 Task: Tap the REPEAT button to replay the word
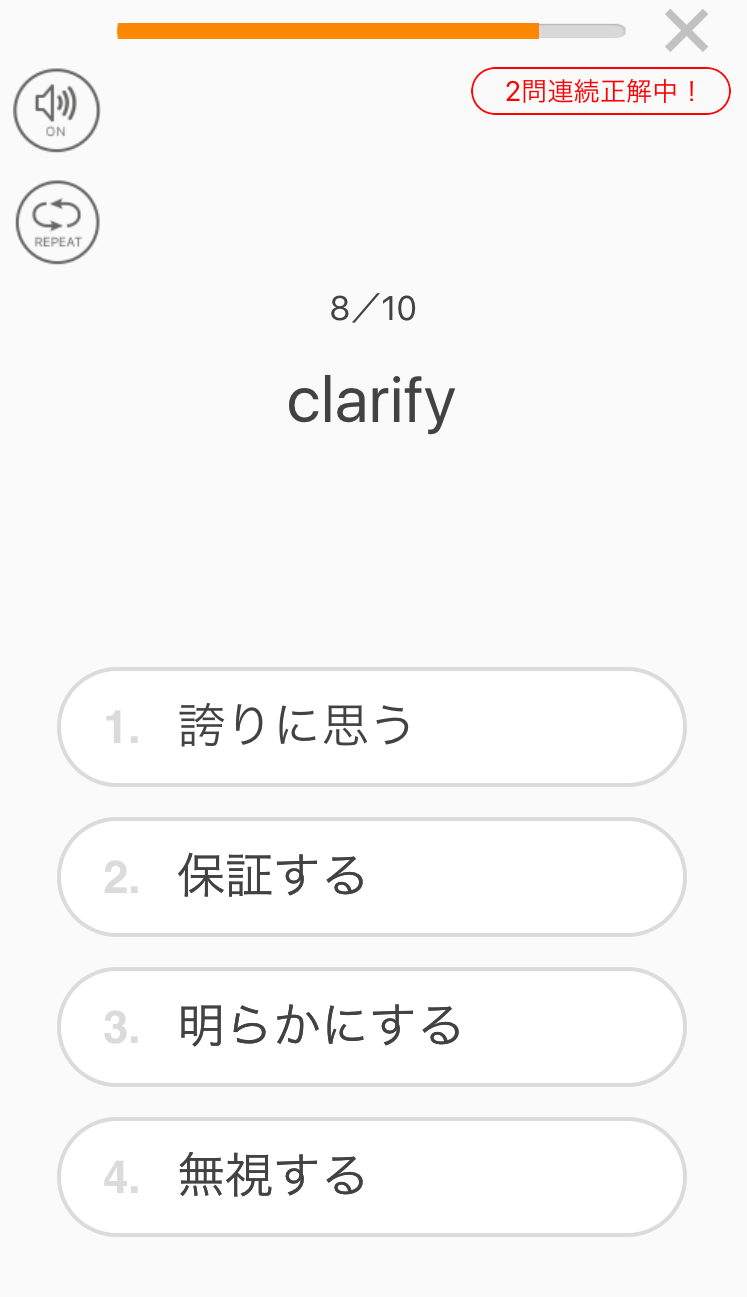click(x=57, y=222)
